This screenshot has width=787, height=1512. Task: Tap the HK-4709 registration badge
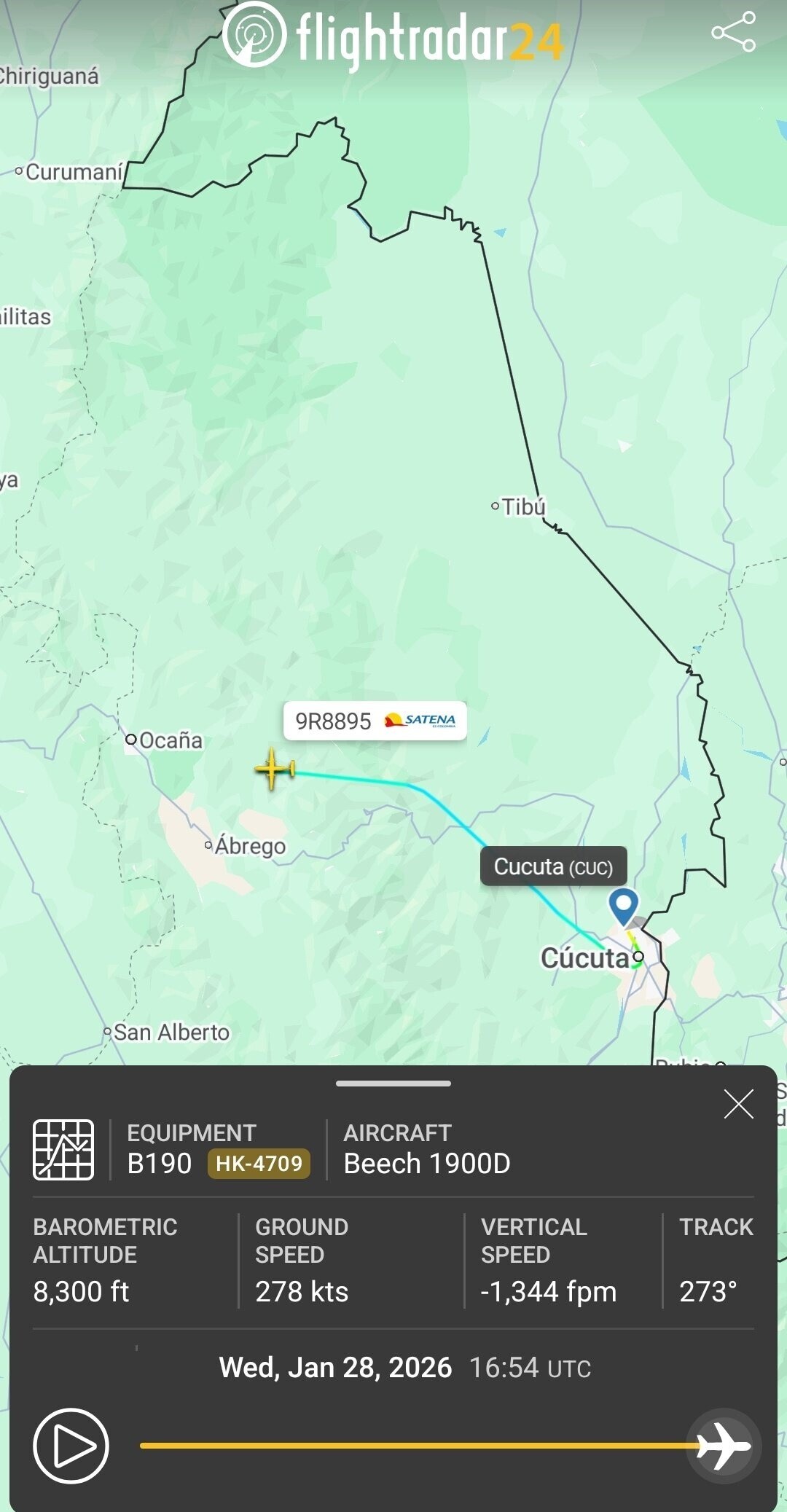(x=259, y=1164)
